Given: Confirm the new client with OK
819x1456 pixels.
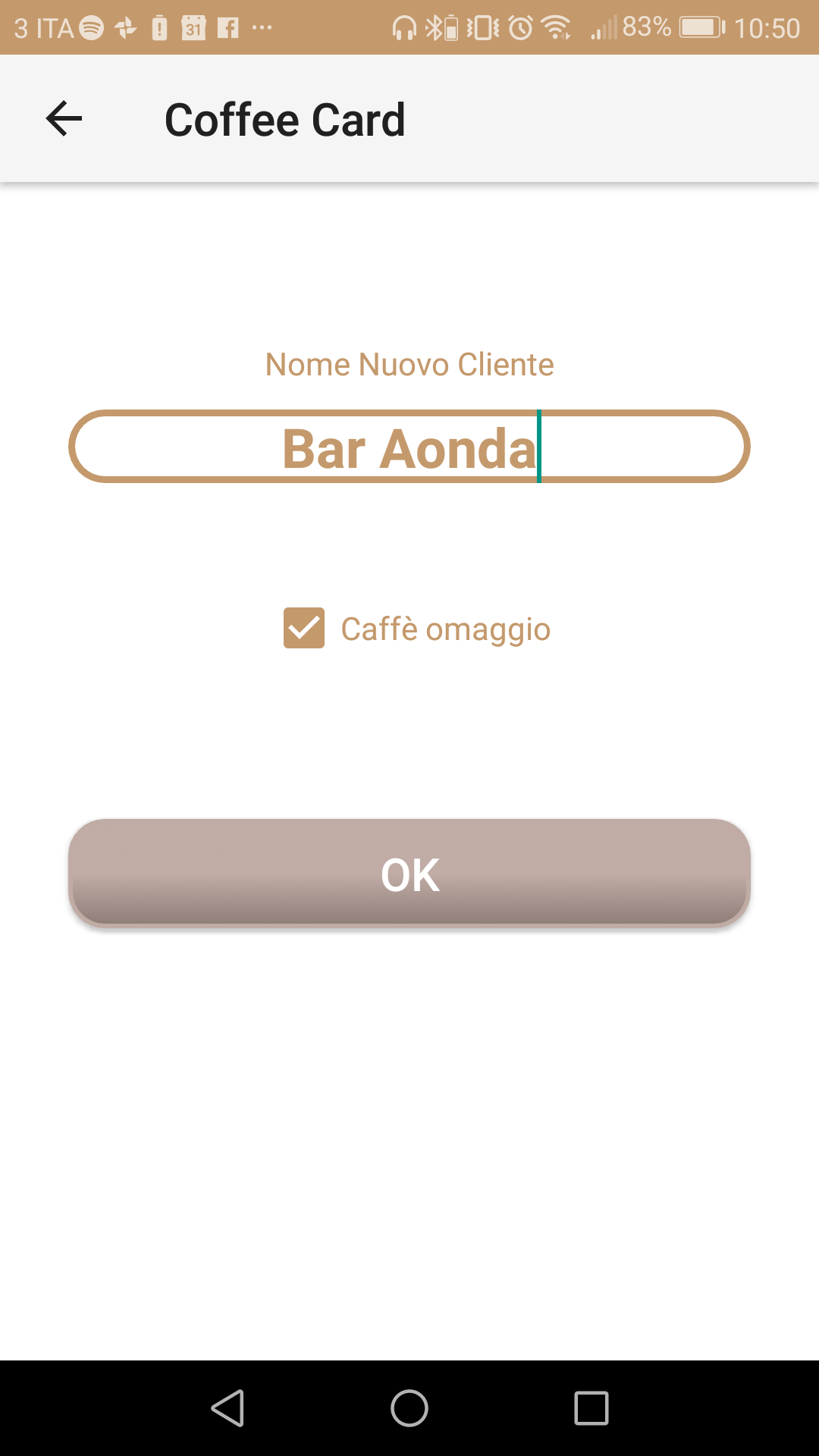Looking at the screenshot, I should (x=409, y=873).
